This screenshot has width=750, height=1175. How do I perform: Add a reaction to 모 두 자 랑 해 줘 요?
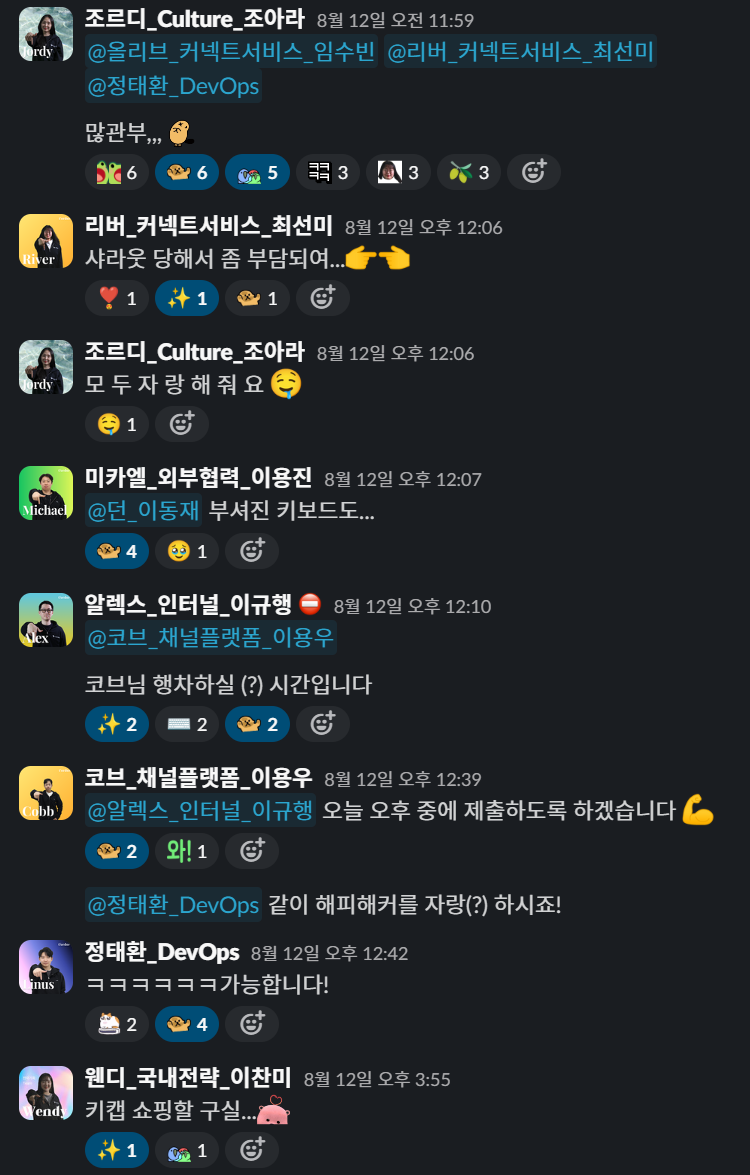click(181, 424)
